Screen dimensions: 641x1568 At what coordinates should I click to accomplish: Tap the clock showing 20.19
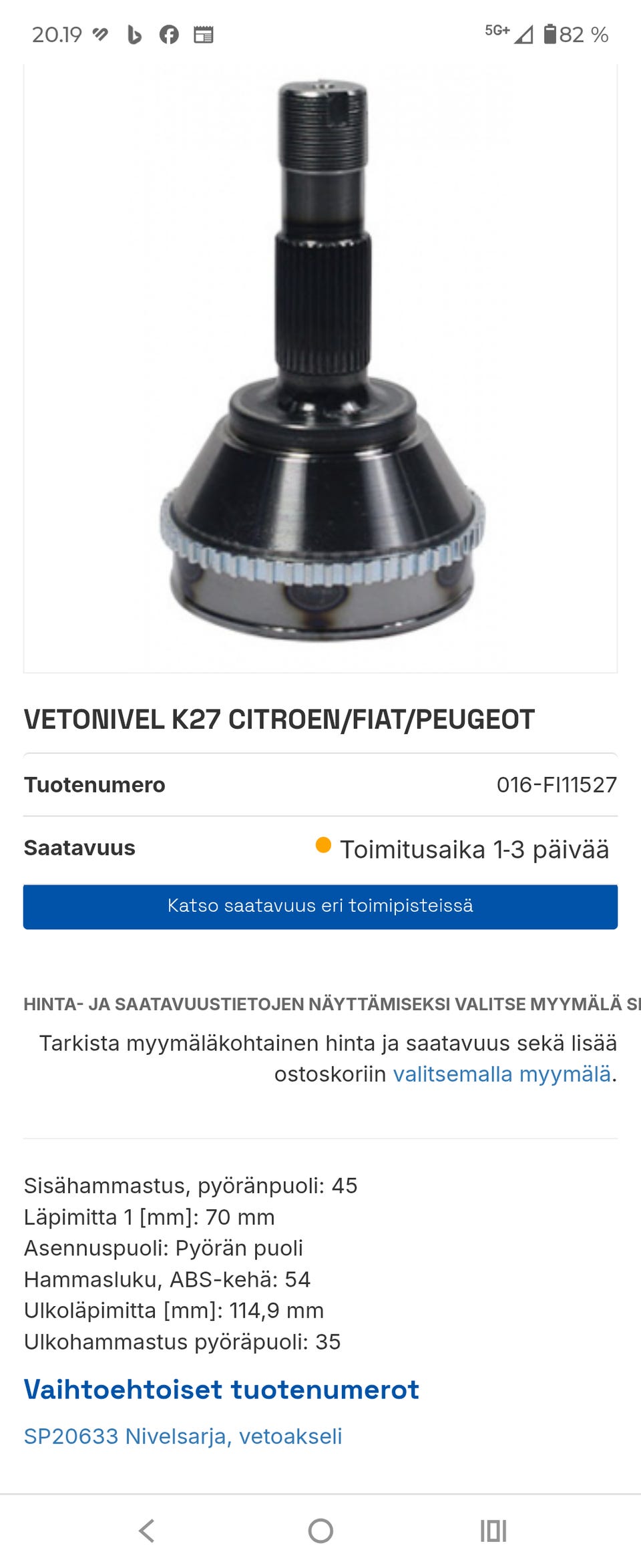57,35
